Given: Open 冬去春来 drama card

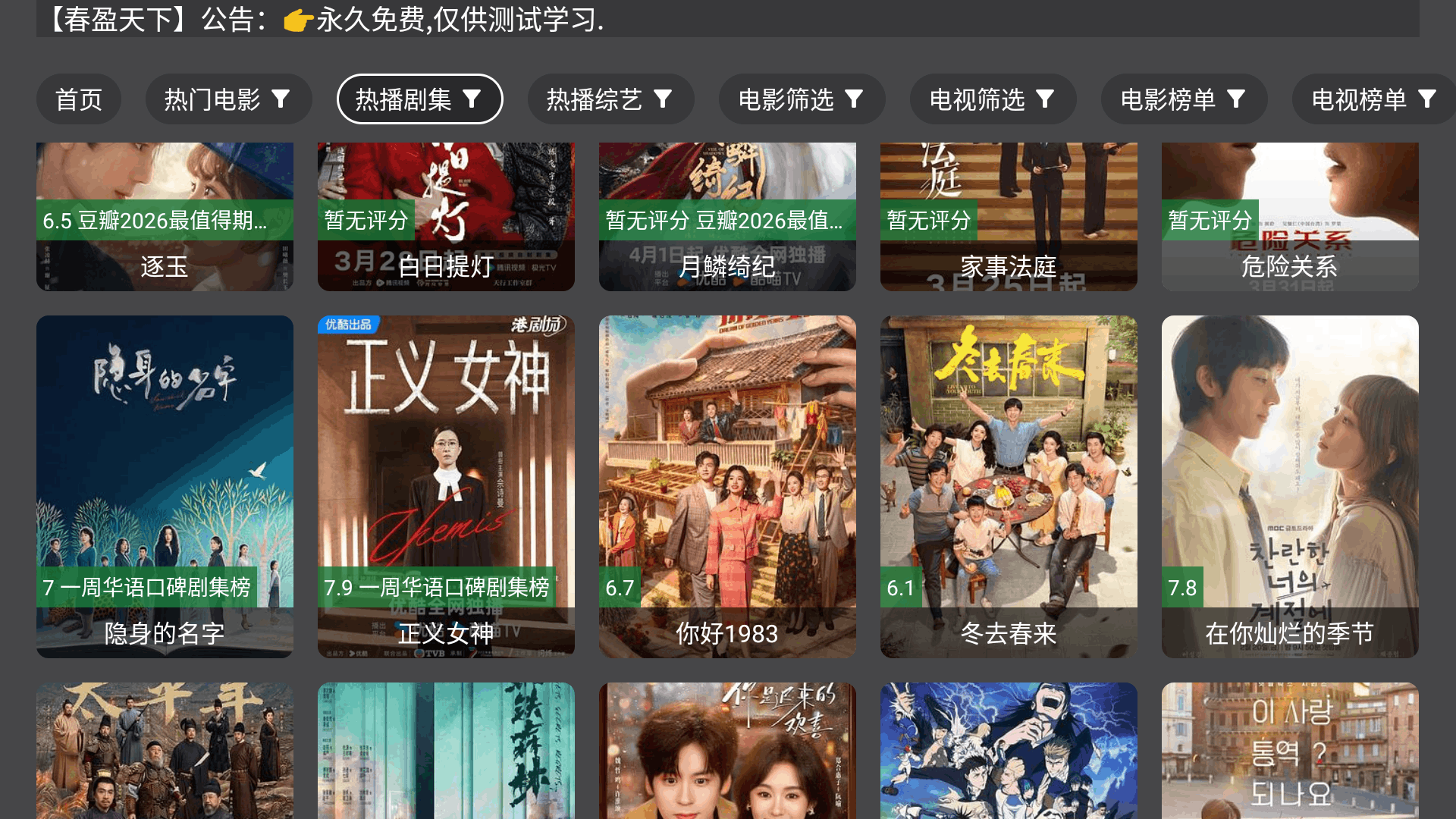Looking at the screenshot, I should 1009,485.
